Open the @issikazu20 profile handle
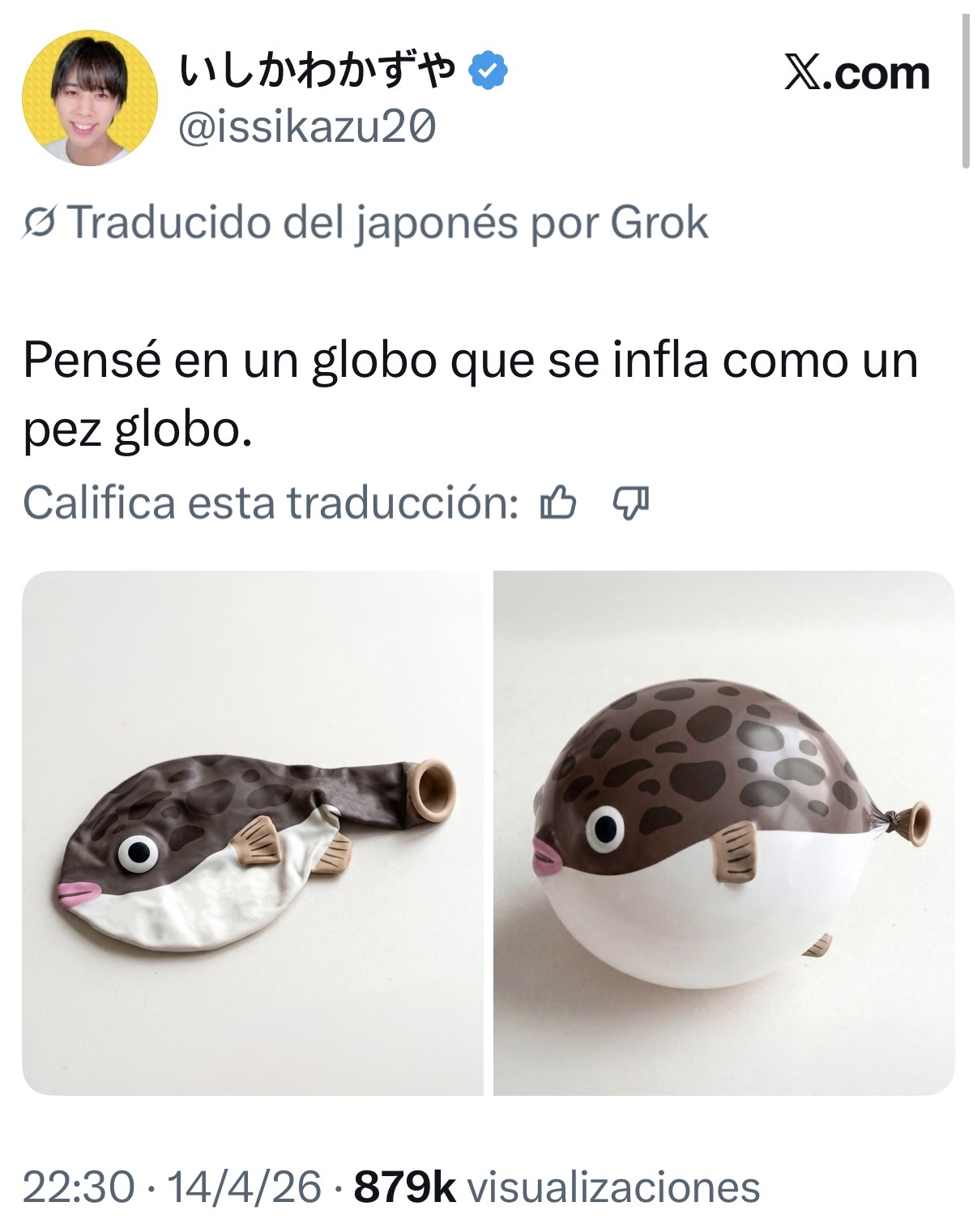Viewport: 977px width, 1232px height. click(x=306, y=128)
